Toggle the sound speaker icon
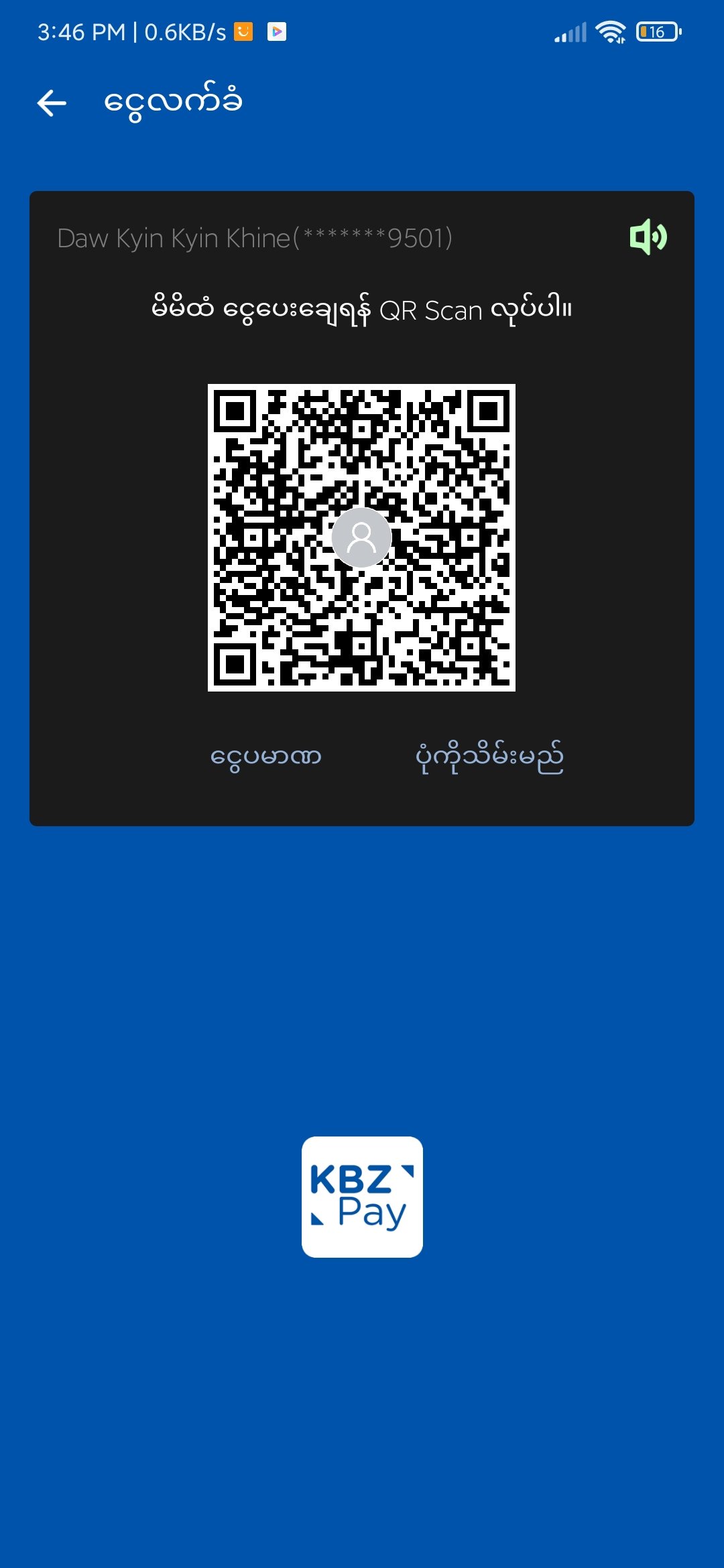Screen dimensions: 724x1568 coord(648,237)
